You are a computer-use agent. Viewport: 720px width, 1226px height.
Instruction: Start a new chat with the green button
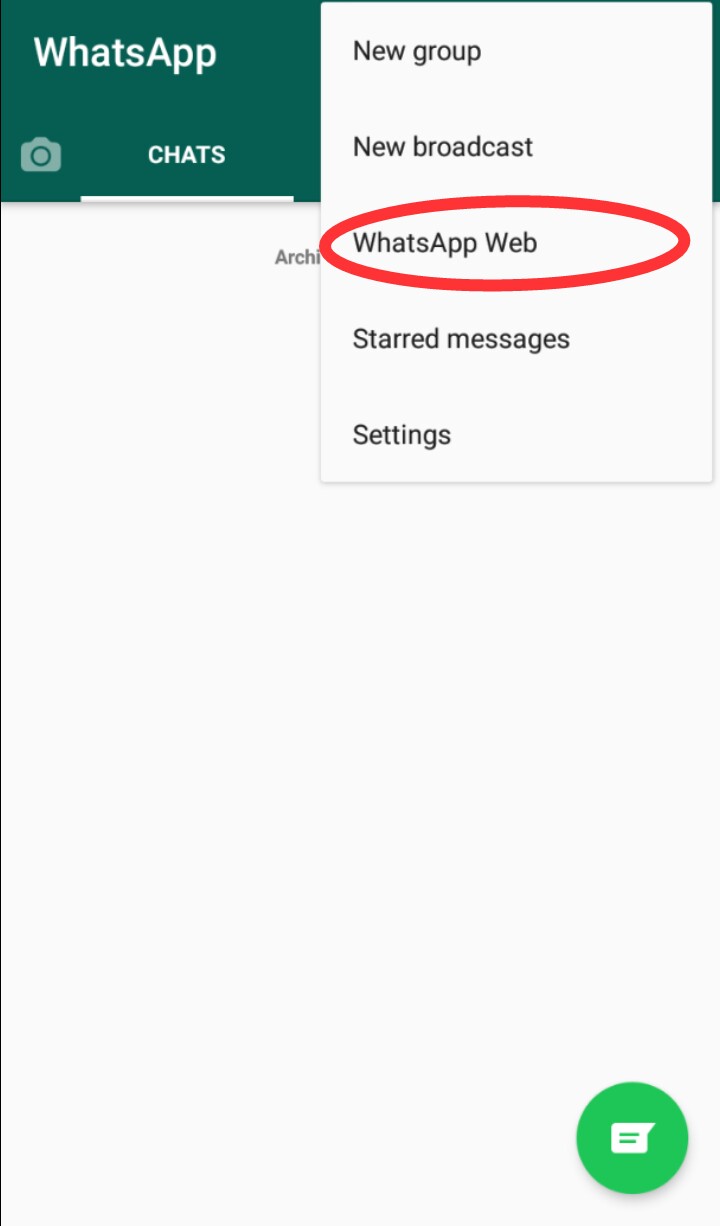click(632, 1138)
